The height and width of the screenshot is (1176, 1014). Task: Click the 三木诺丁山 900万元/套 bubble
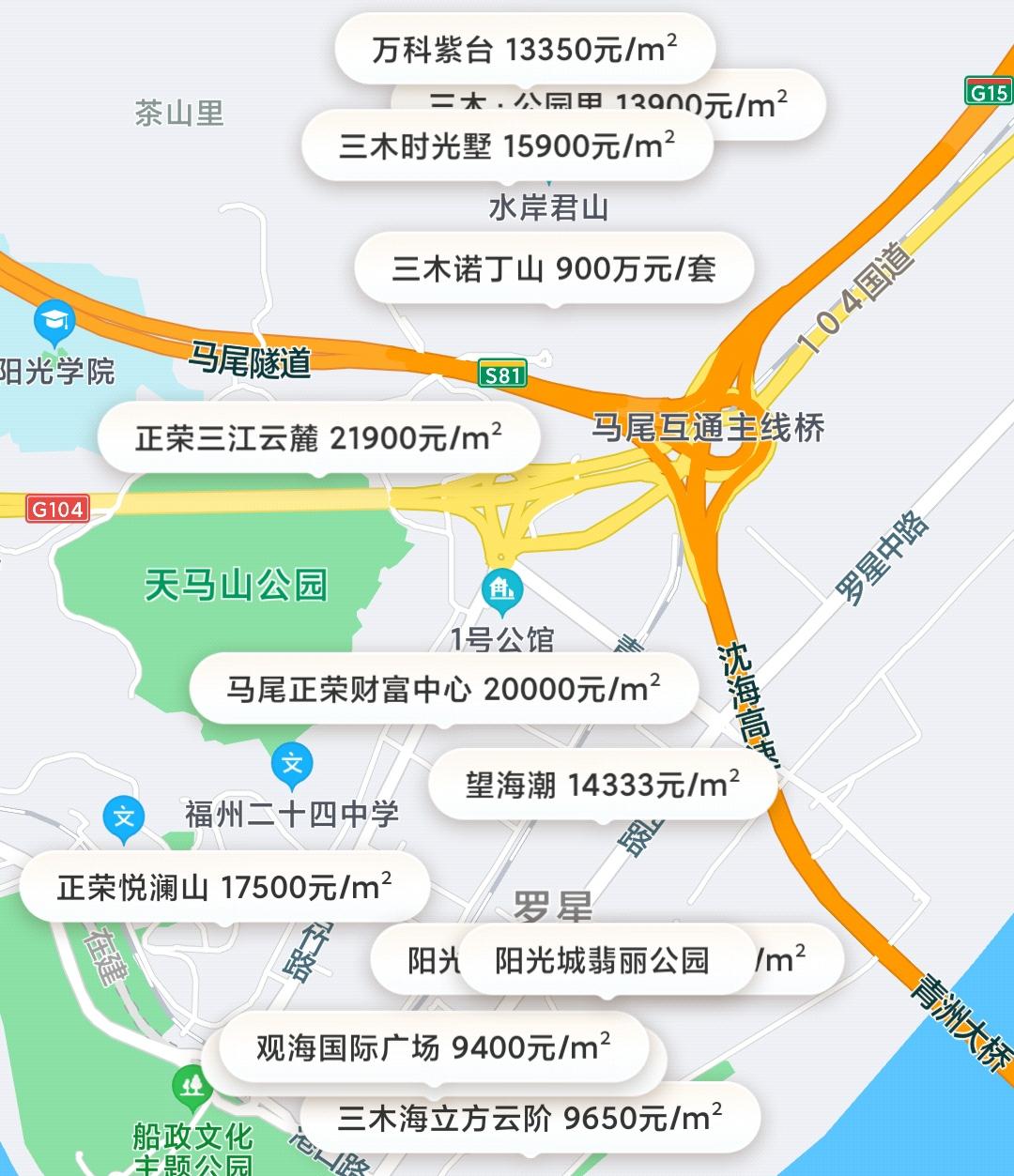click(x=553, y=268)
